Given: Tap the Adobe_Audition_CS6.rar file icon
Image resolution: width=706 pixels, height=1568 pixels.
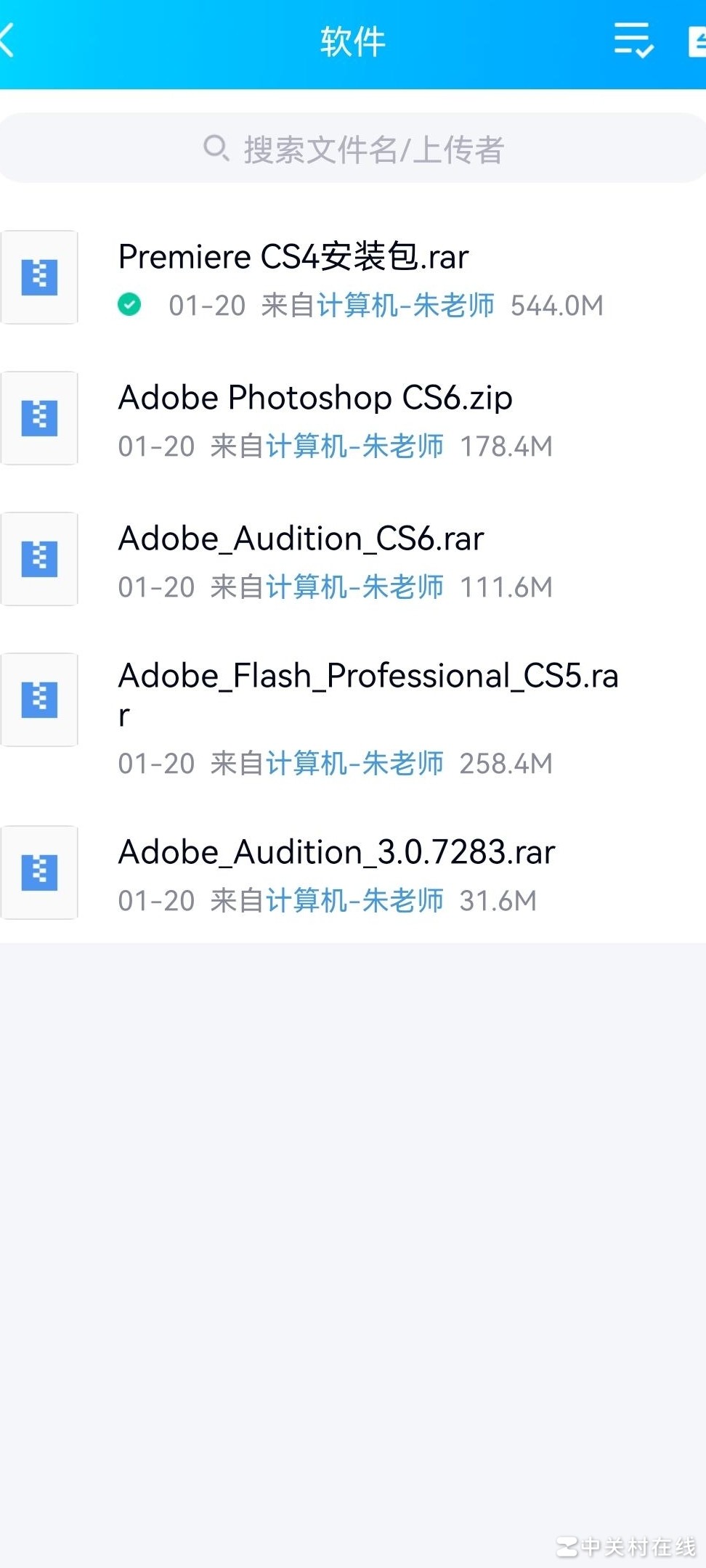Looking at the screenshot, I should pyautogui.click(x=40, y=558).
